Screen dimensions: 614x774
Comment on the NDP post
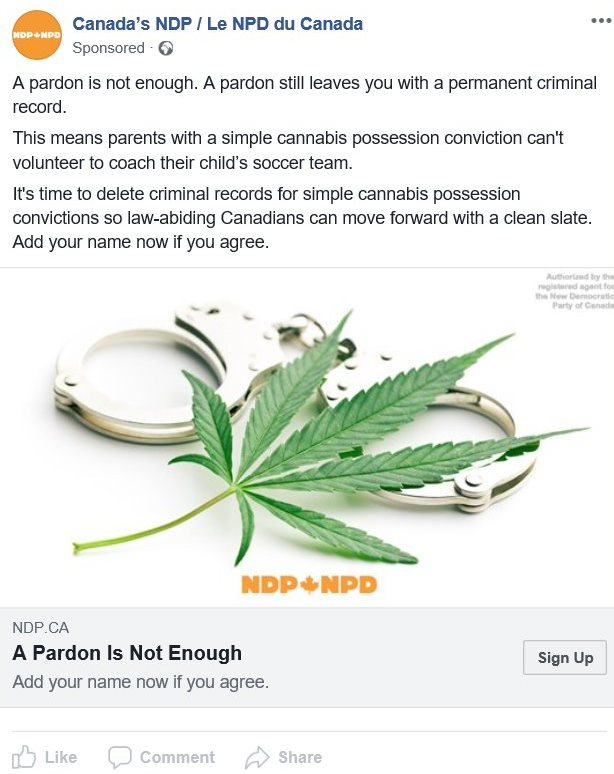click(161, 757)
